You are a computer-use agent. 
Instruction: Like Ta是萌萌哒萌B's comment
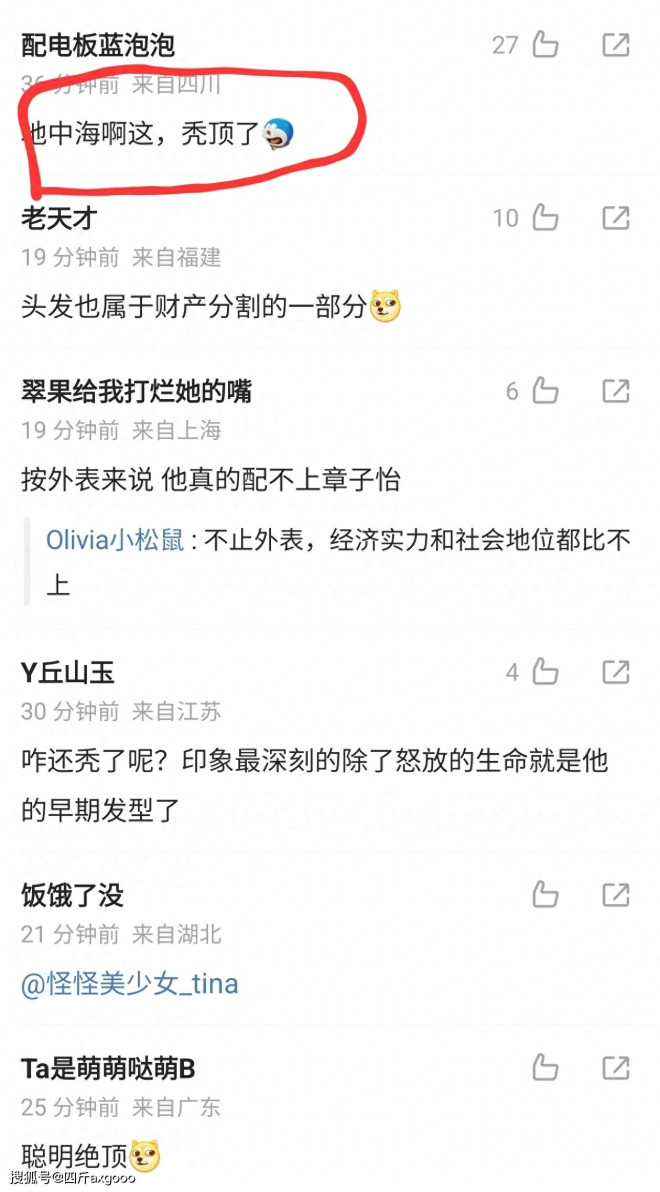[x=545, y=1067]
